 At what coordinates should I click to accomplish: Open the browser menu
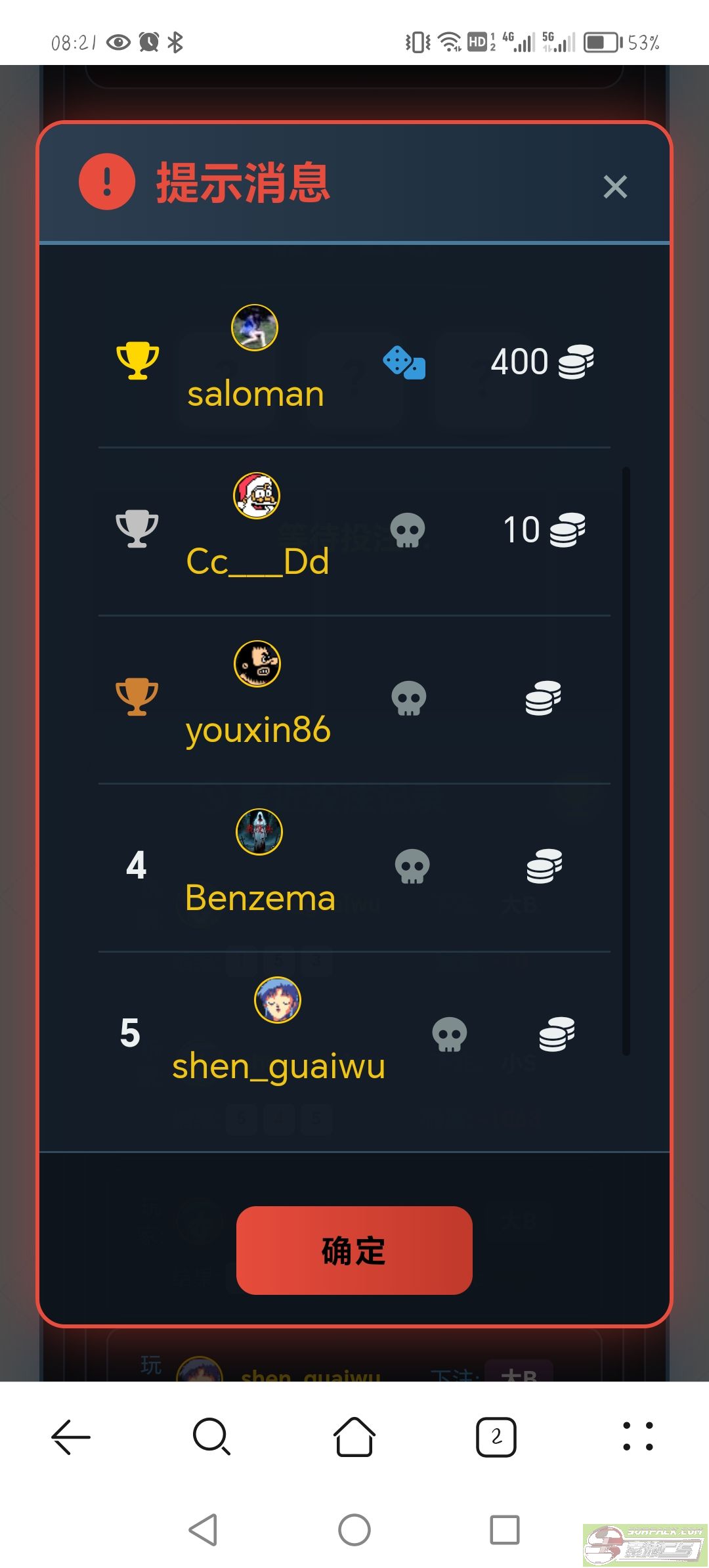[637, 1437]
